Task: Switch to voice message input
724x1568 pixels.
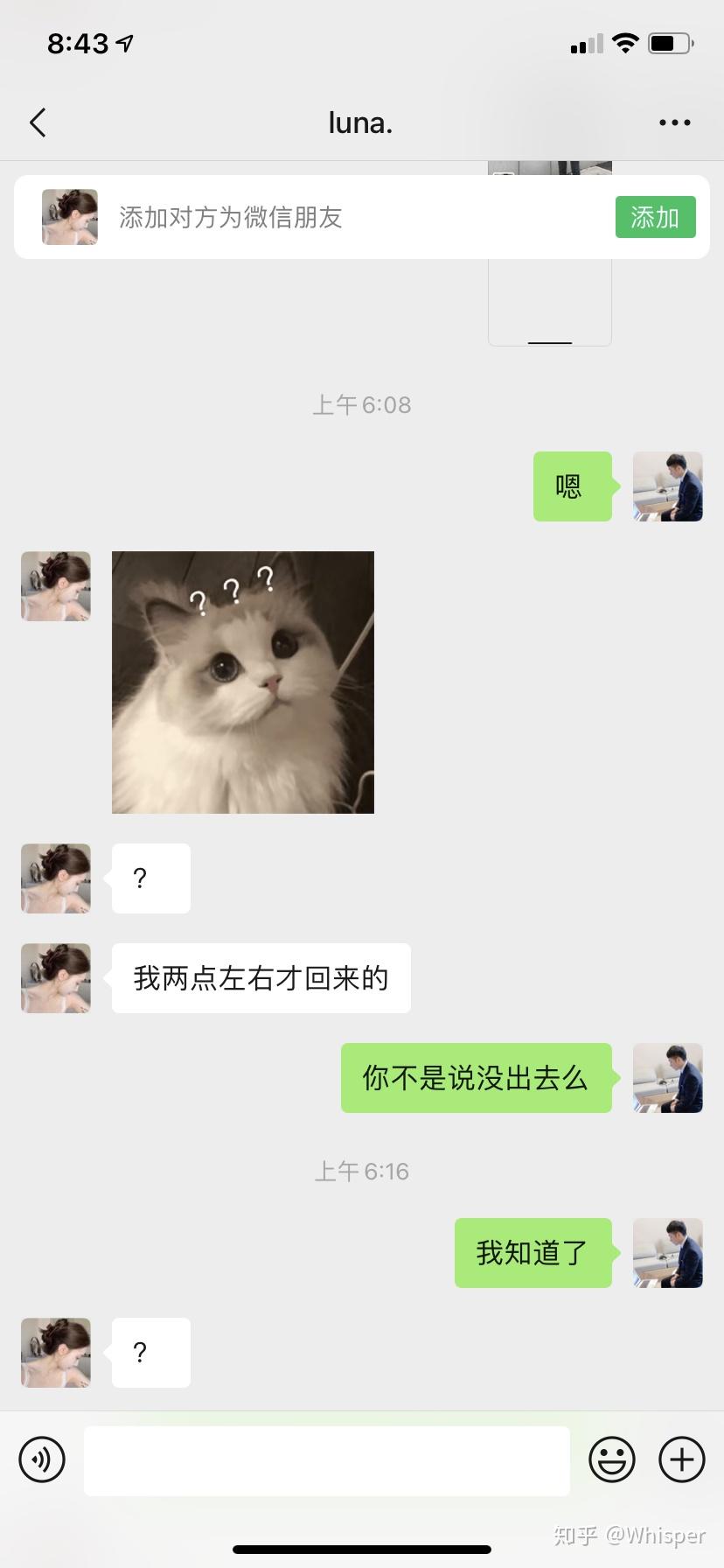Action: (42, 1459)
